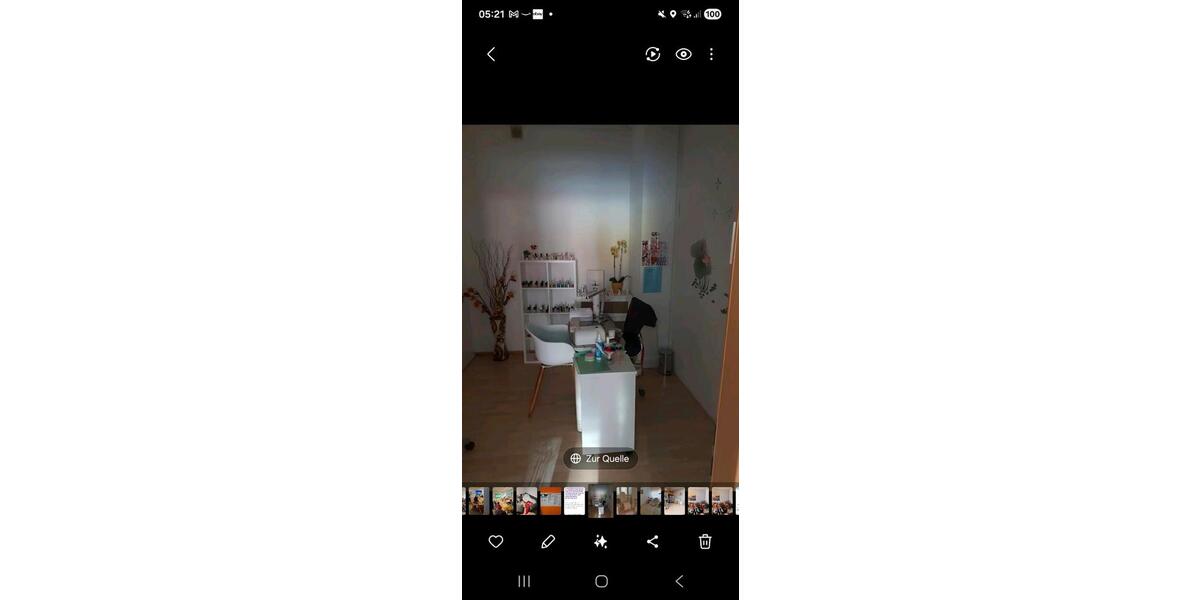Open the three-dot overflow menu
This screenshot has width=1200, height=600.
click(711, 54)
